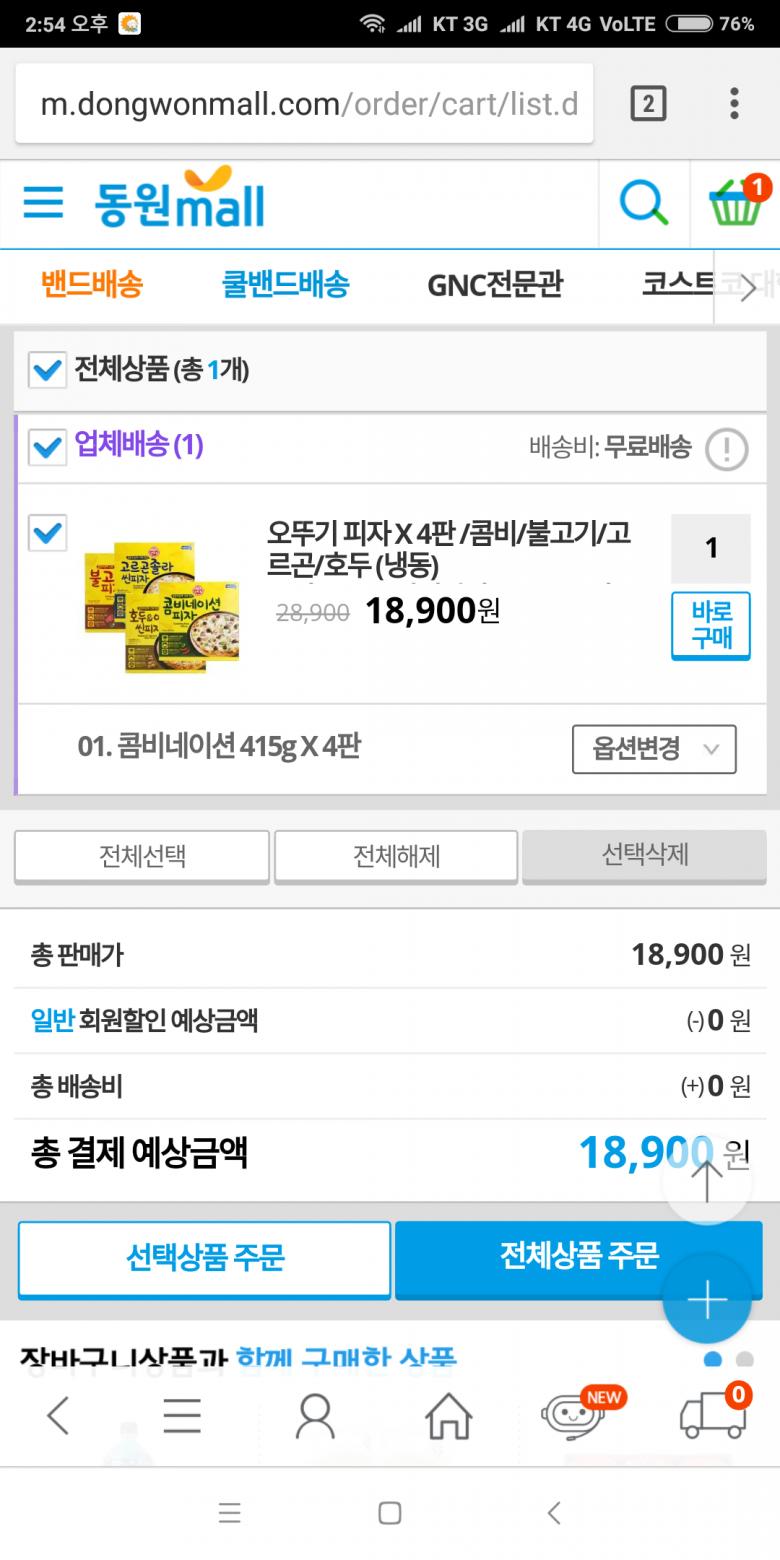The width and height of the screenshot is (780, 1560).
Task: Open the GNC전문관 tab
Action: 495,285
